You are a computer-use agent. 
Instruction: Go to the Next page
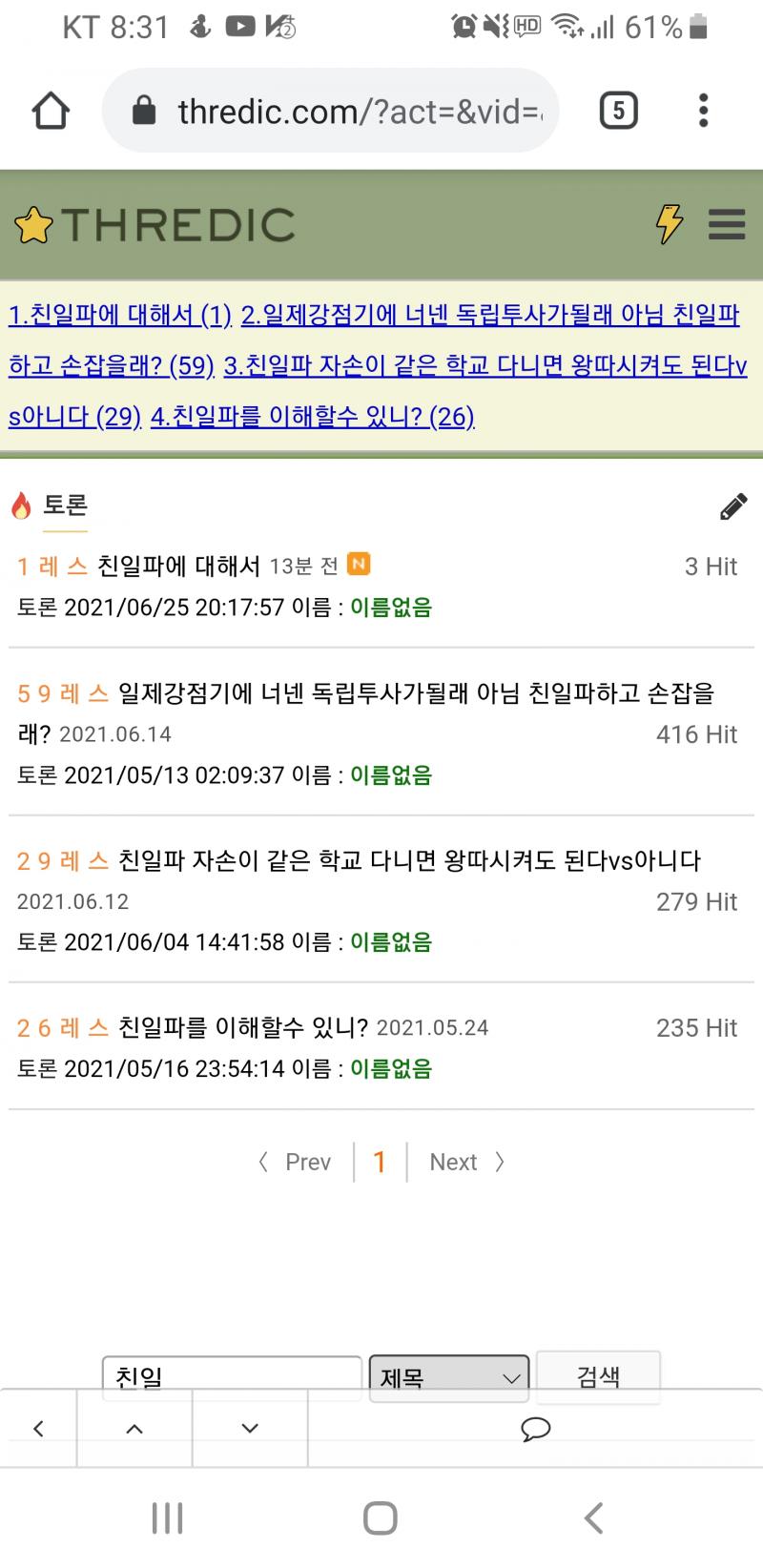(x=465, y=1162)
